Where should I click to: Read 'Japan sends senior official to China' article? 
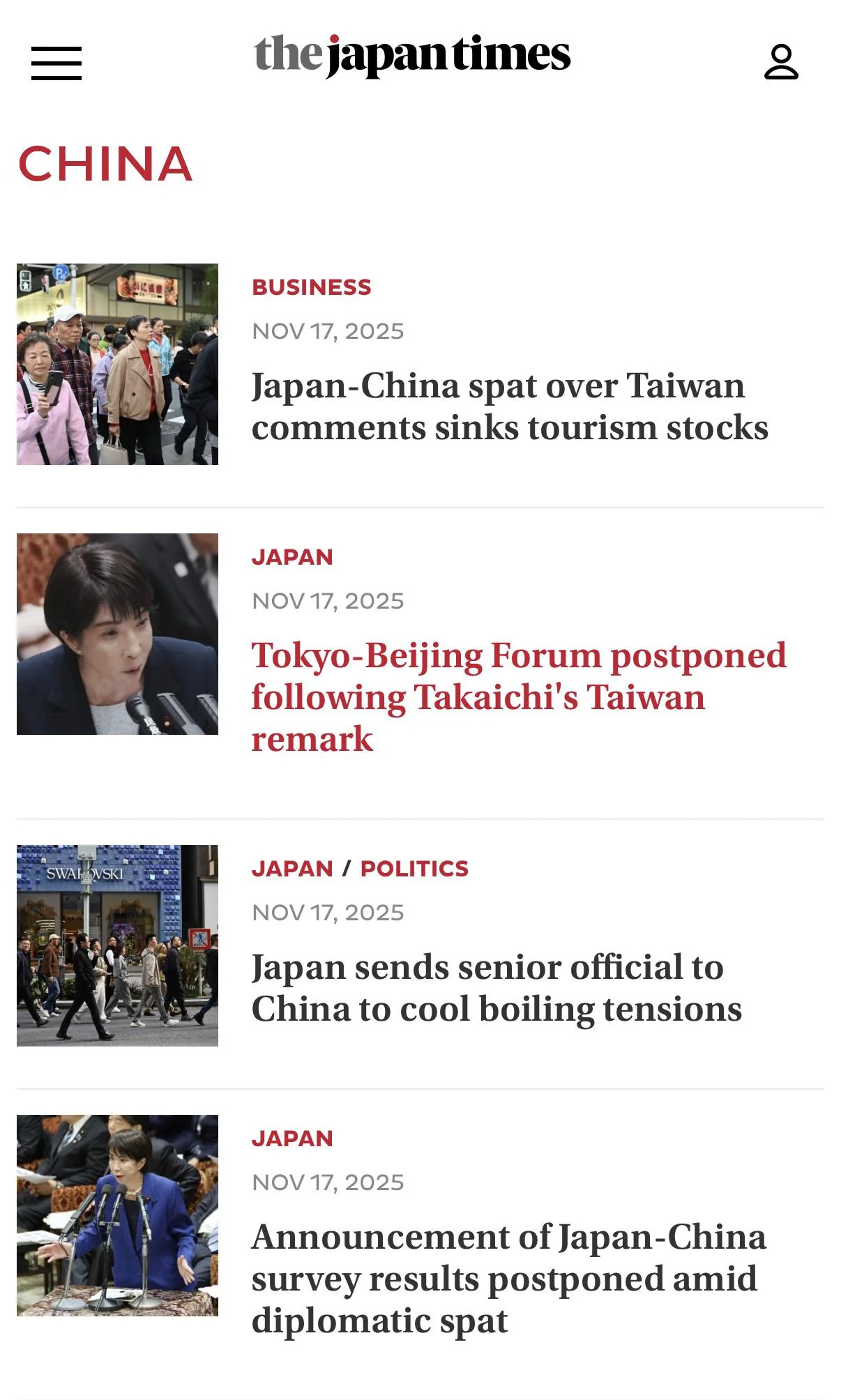pos(496,988)
